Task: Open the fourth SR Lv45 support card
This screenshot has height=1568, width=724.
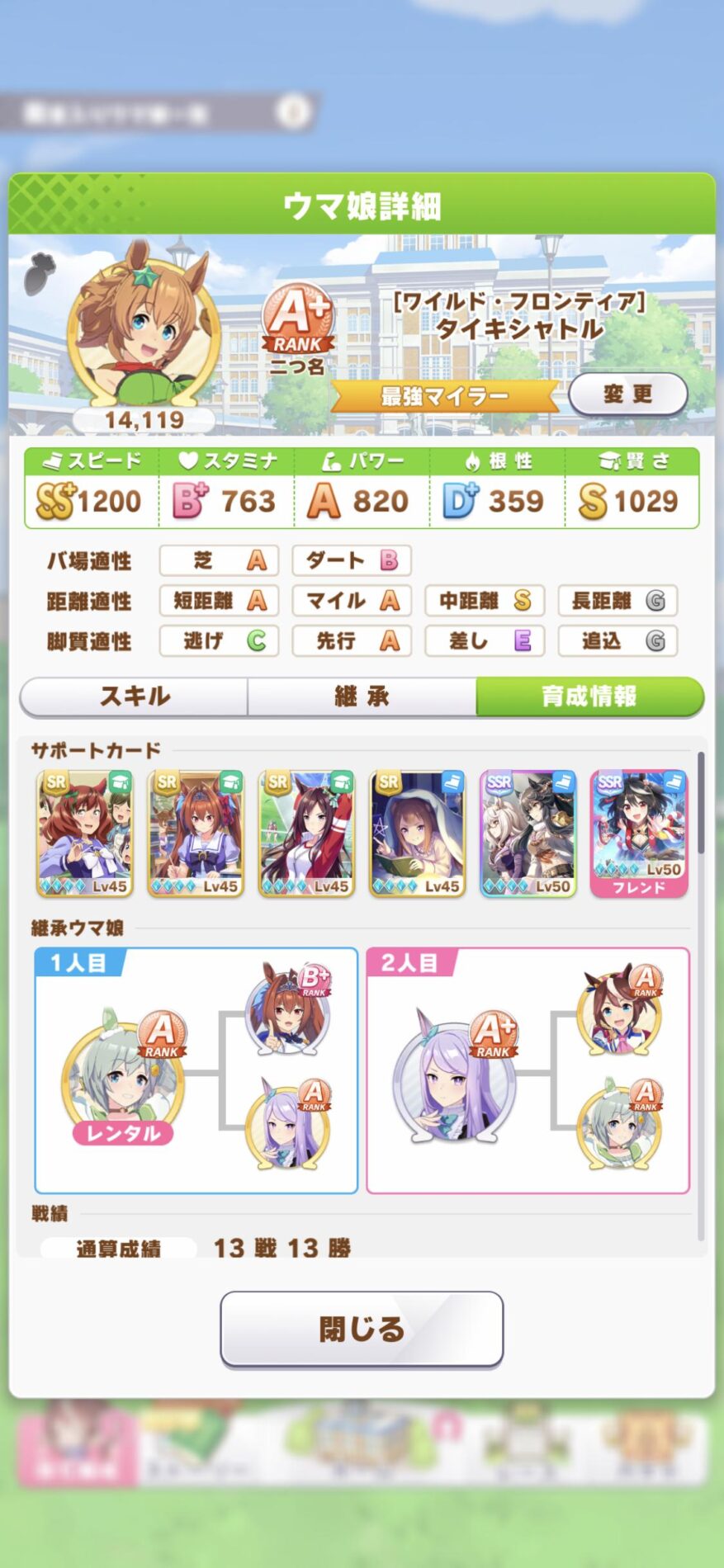Action: point(417,834)
